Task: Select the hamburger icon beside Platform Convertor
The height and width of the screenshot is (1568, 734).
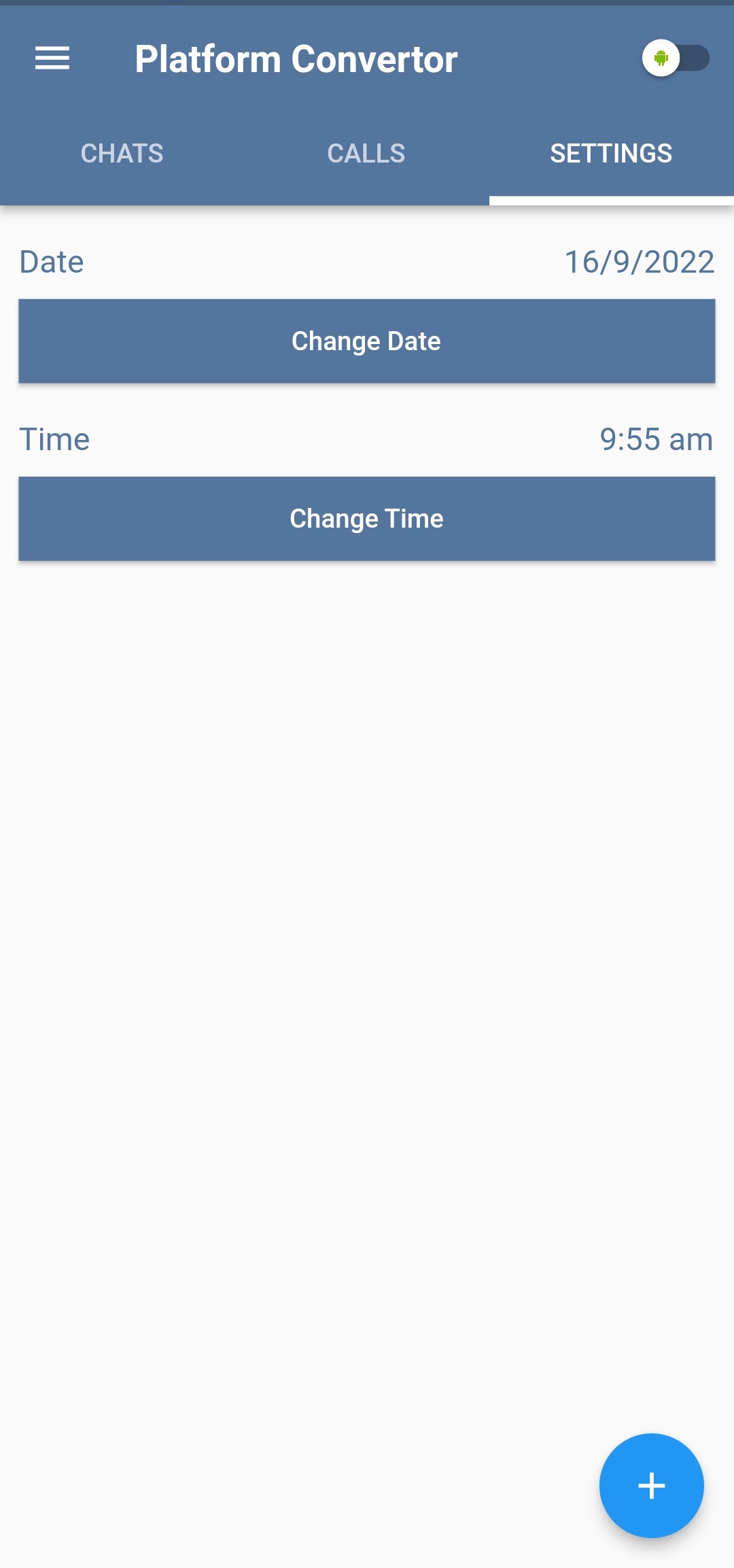Action: pos(52,58)
